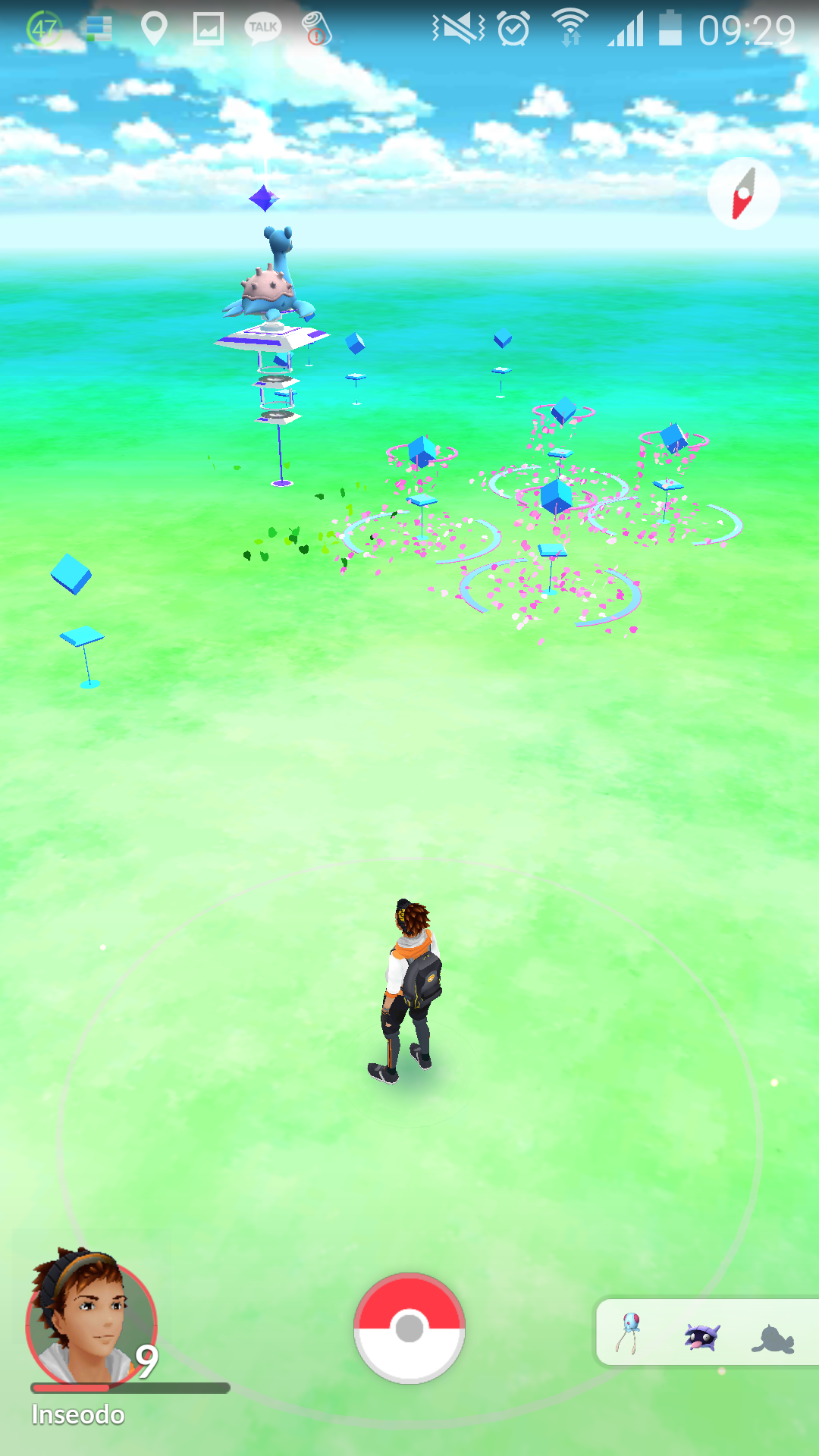819x1456 pixels.
Task: Open the nearby Pokémon tracker
Action: (x=705, y=1334)
